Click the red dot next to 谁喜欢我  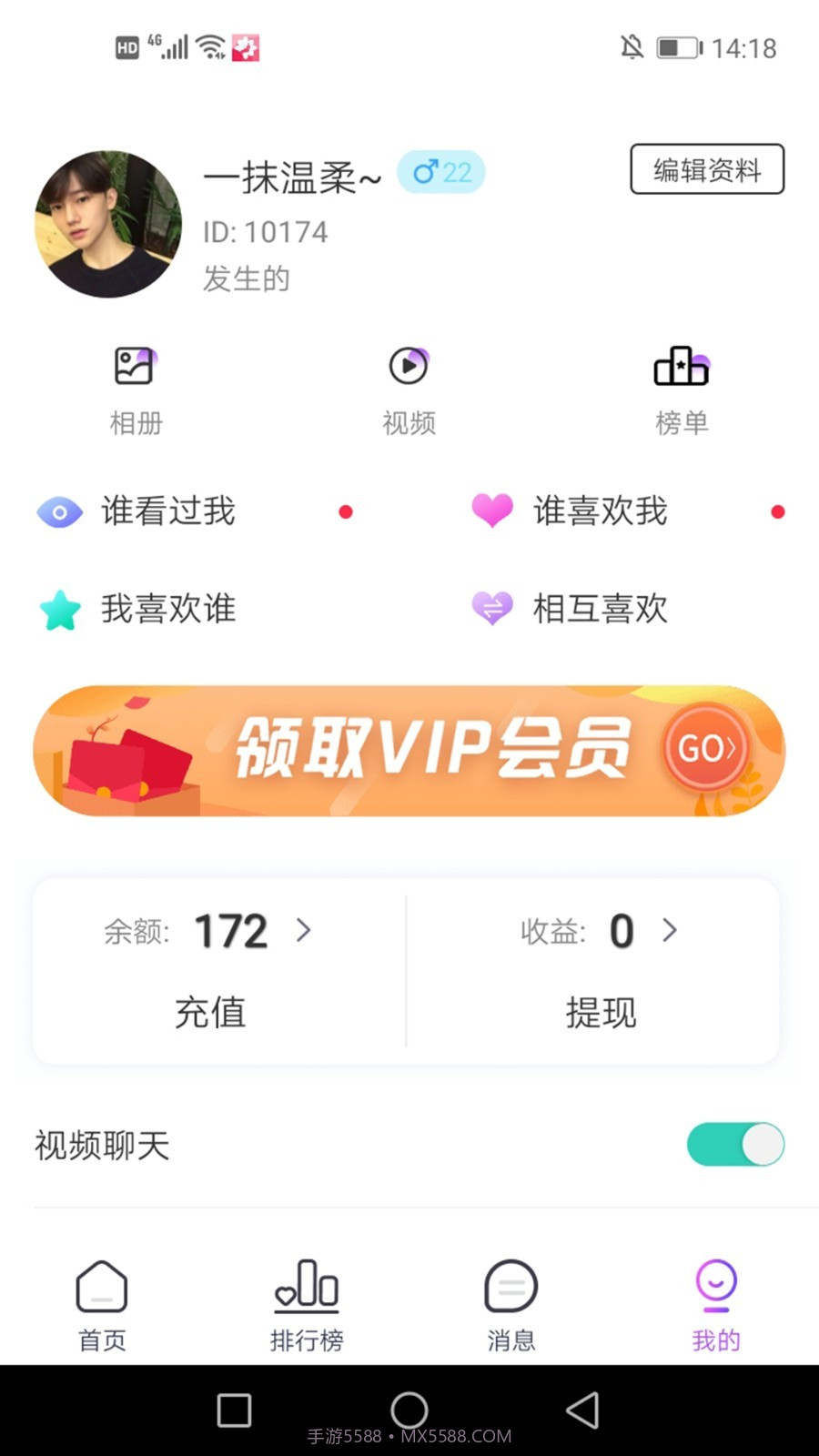click(x=777, y=511)
